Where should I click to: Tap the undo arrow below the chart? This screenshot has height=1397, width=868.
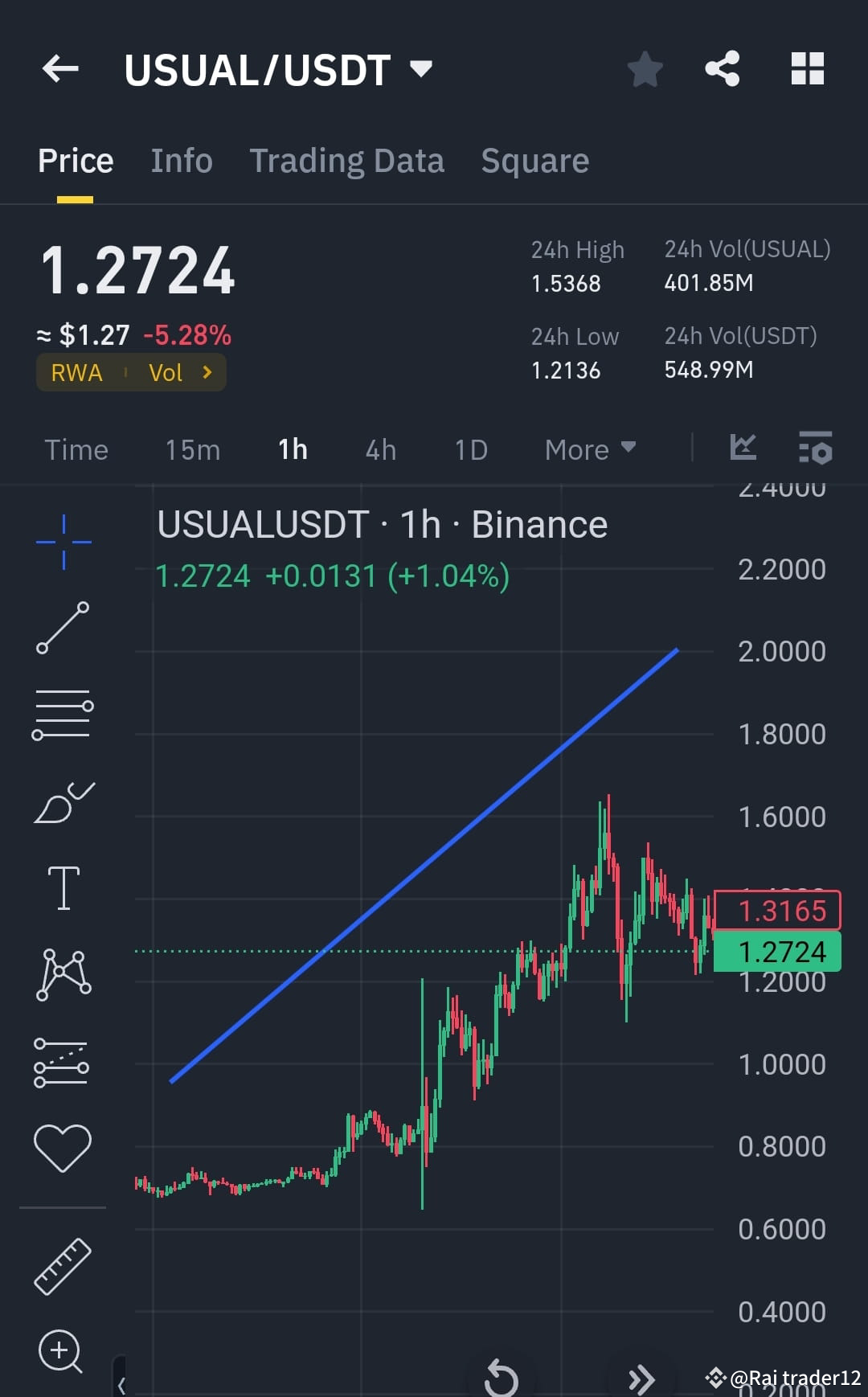[502, 1376]
